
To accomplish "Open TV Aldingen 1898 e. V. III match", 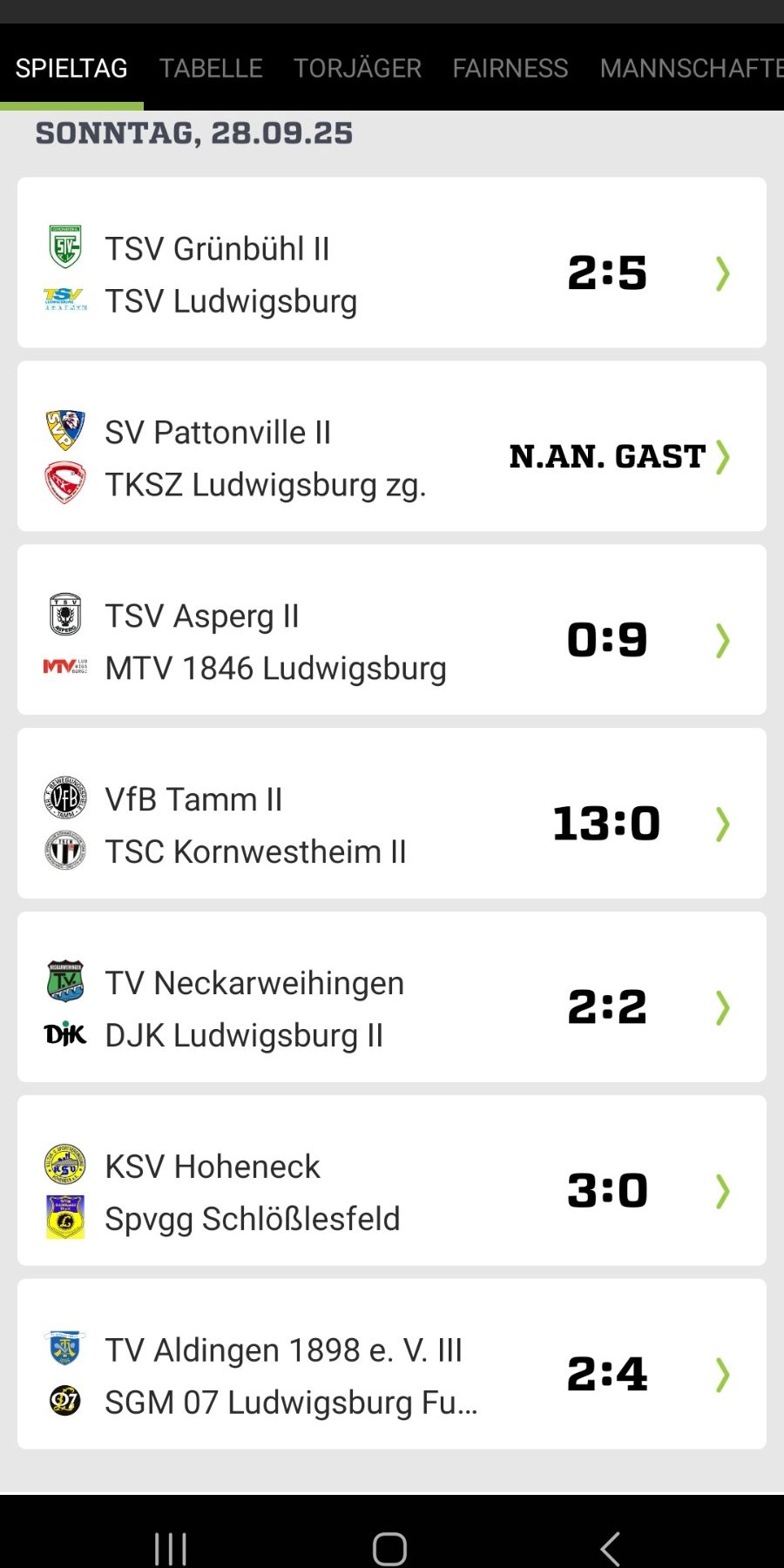I will (392, 1365).
